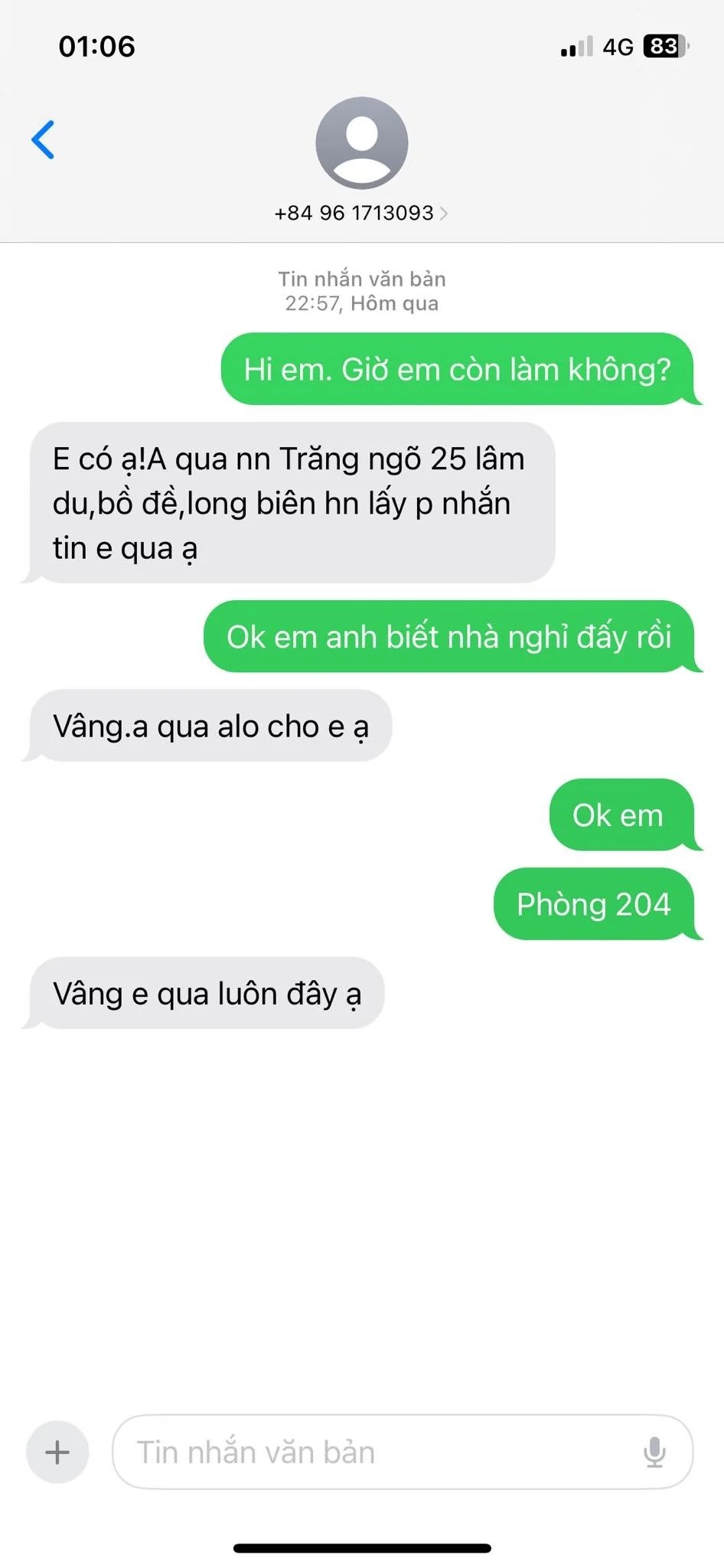The image size is (724, 1568).
Task: Go back to the messages list
Action: tap(43, 139)
